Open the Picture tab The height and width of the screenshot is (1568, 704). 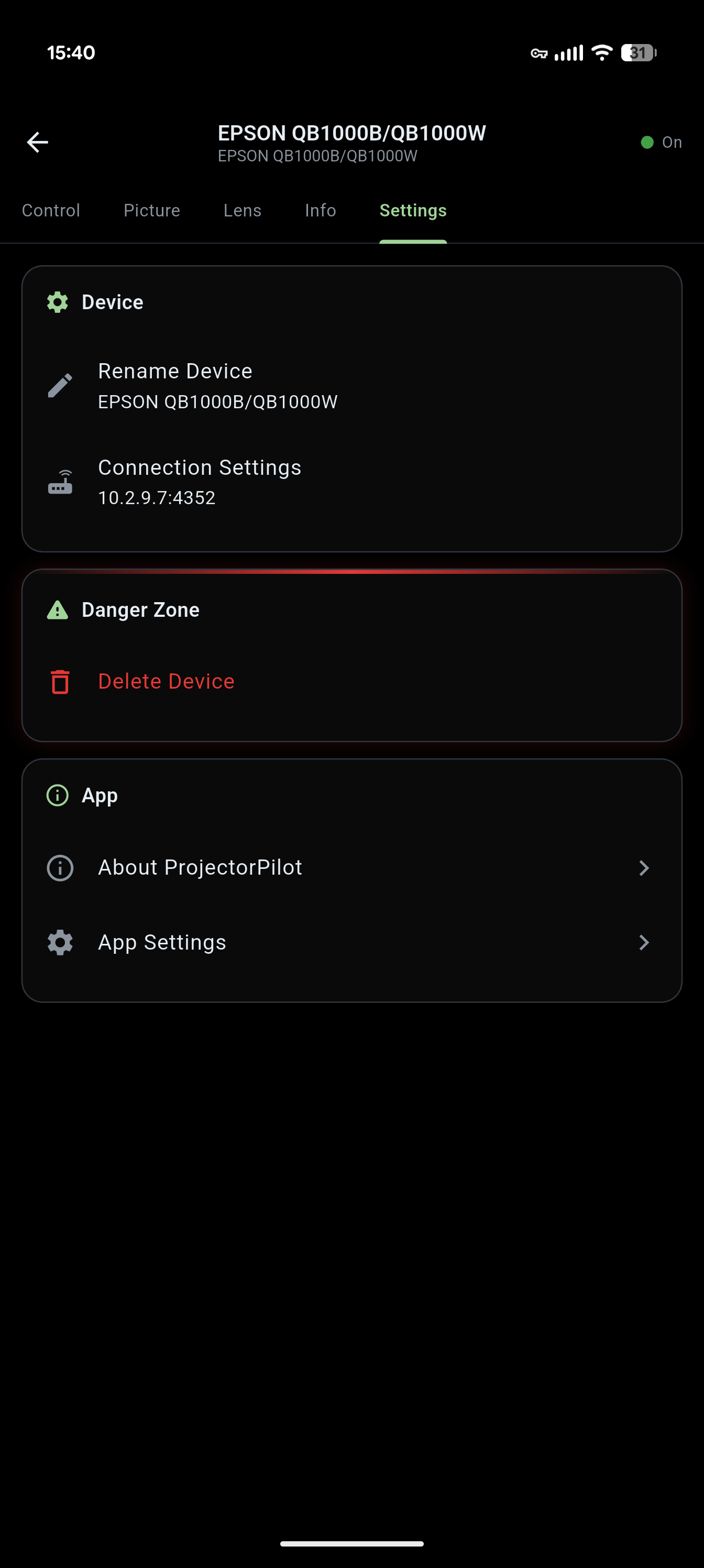[x=151, y=210]
